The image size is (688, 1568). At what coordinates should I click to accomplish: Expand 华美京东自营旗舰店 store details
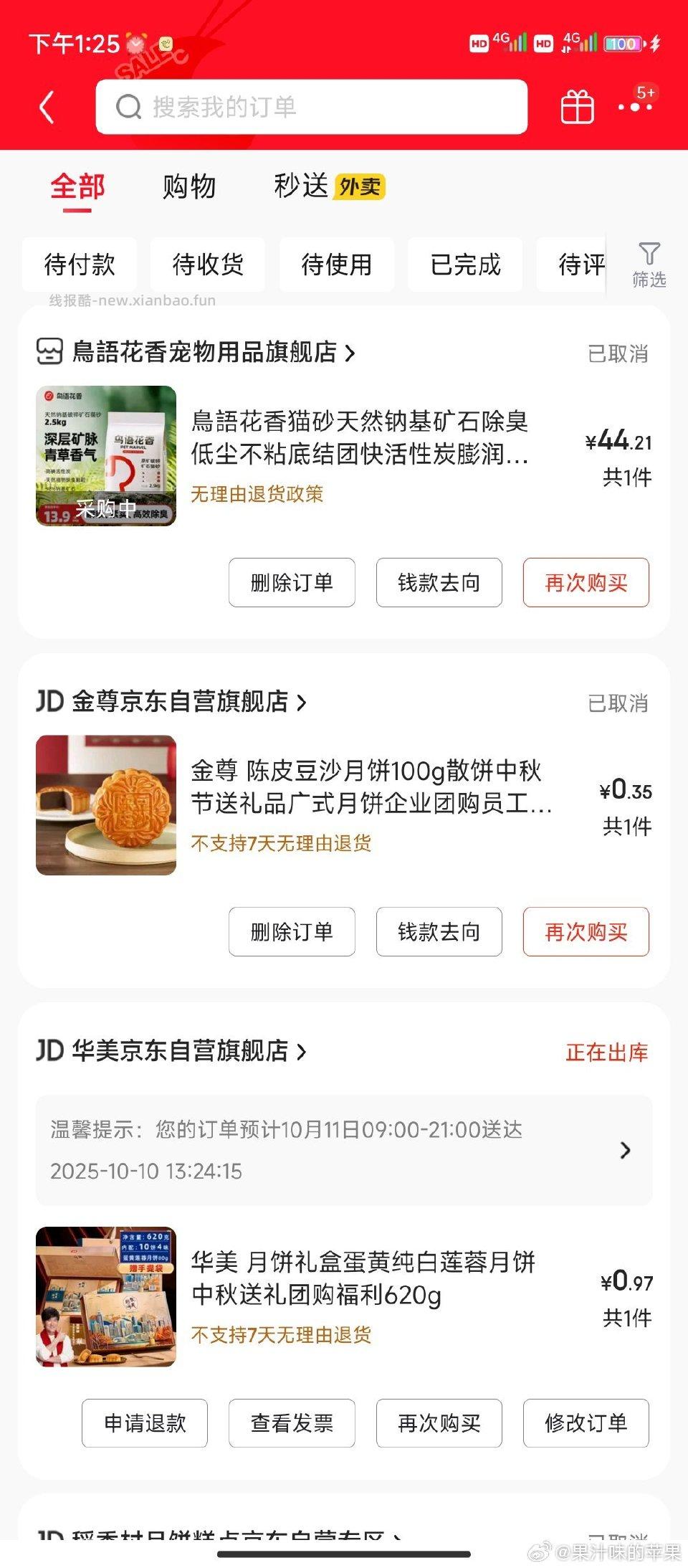click(x=305, y=1052)
